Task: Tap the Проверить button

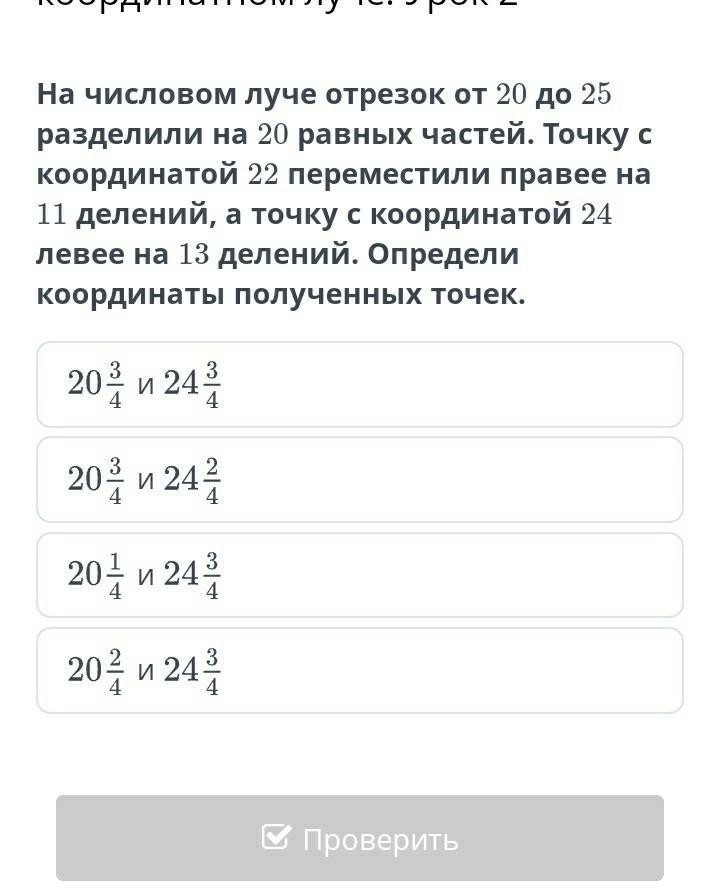Action: [x=359, y=838]
